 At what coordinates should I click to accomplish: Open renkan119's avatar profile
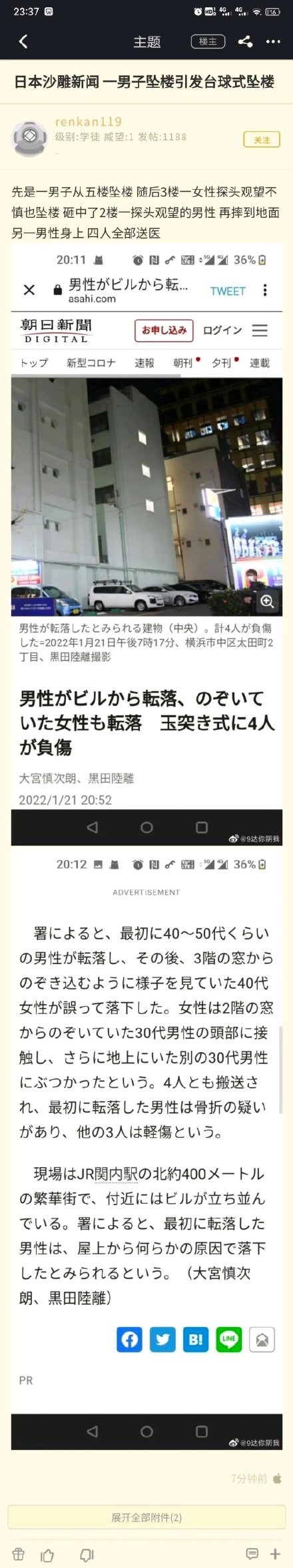tap(30, 138)
